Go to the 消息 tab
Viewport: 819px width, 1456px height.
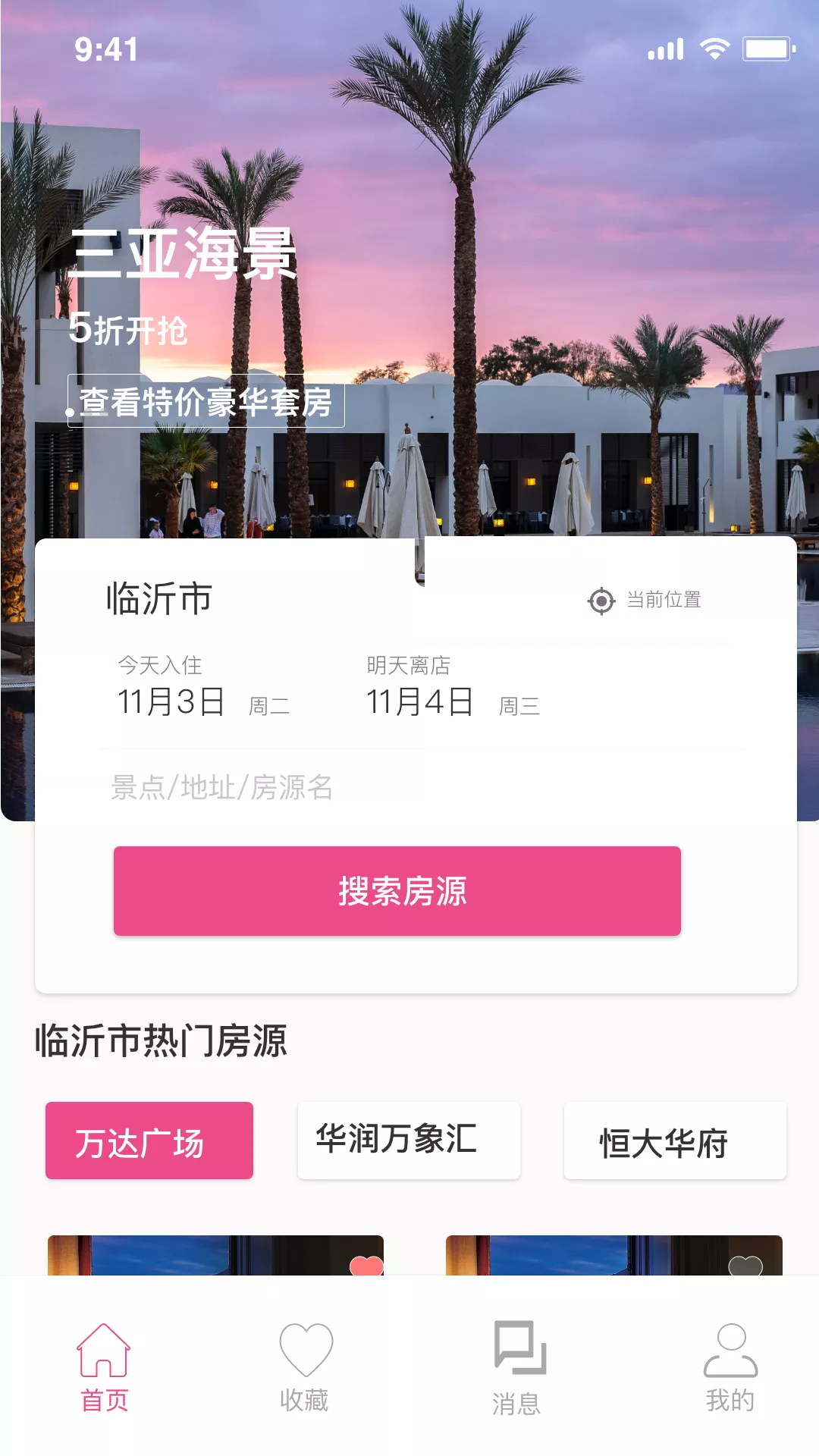[518, 1367]
